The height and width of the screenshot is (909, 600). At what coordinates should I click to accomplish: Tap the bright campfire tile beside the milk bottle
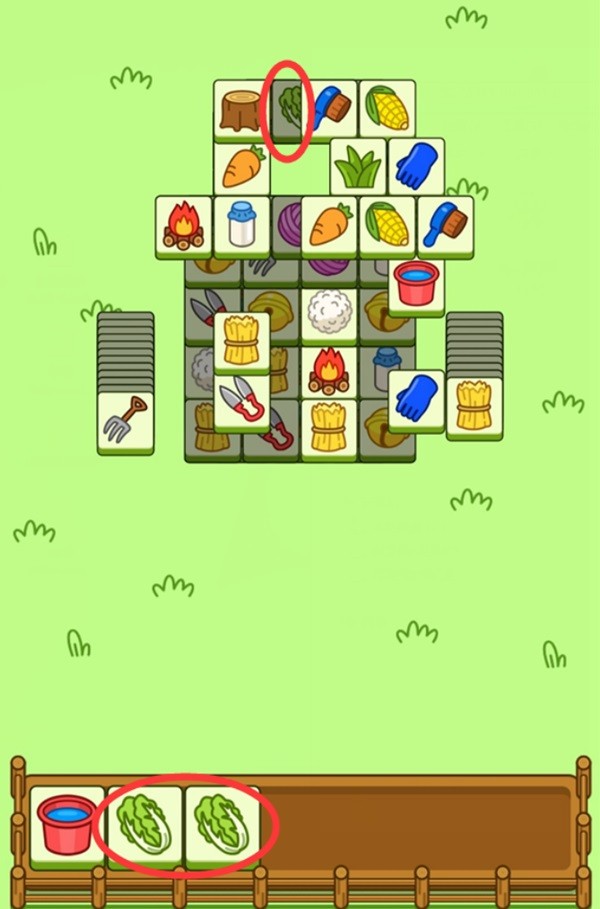184,224
